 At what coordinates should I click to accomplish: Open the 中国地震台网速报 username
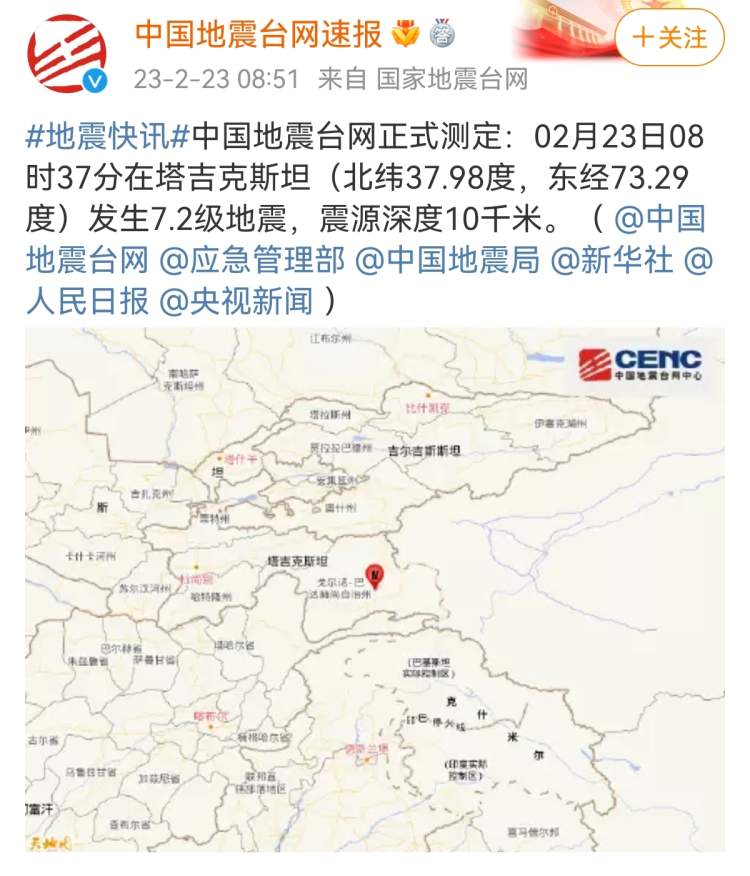click(258, 34)
